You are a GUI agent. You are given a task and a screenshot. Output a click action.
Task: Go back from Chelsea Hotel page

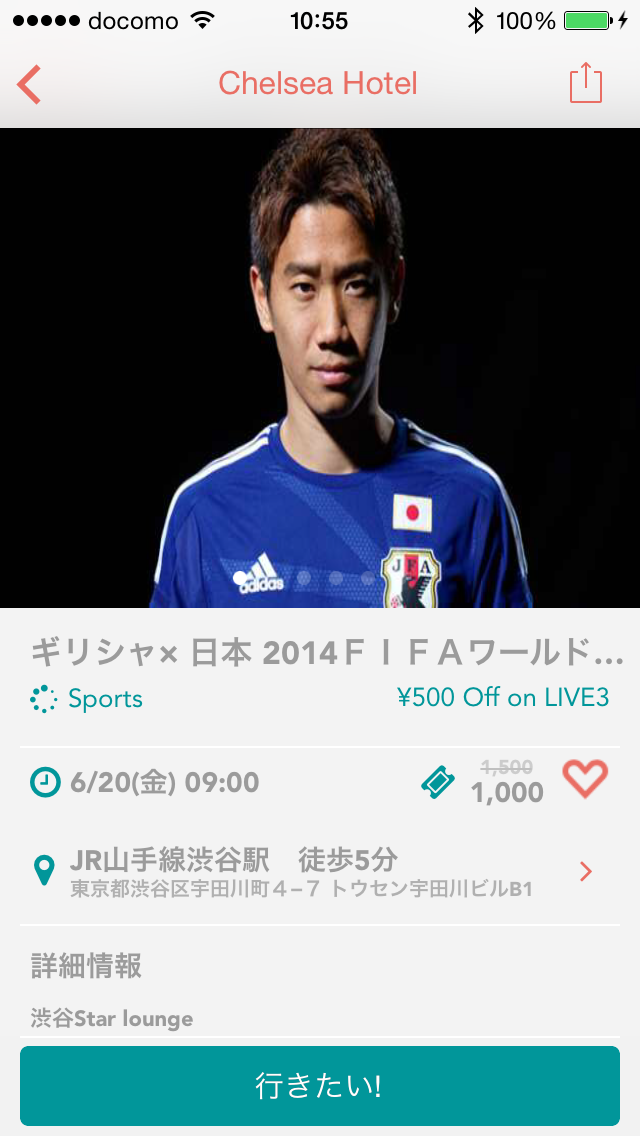[29, 84]
